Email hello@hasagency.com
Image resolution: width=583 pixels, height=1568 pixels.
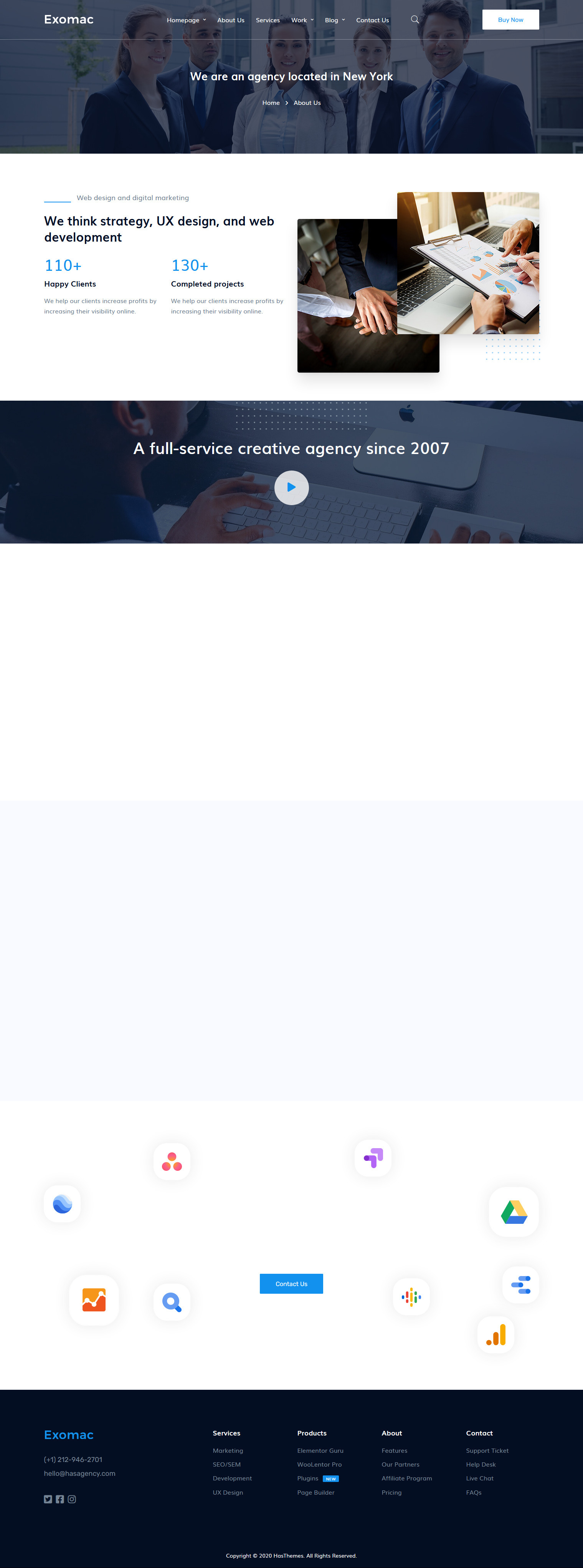(x=79, y=1474)
